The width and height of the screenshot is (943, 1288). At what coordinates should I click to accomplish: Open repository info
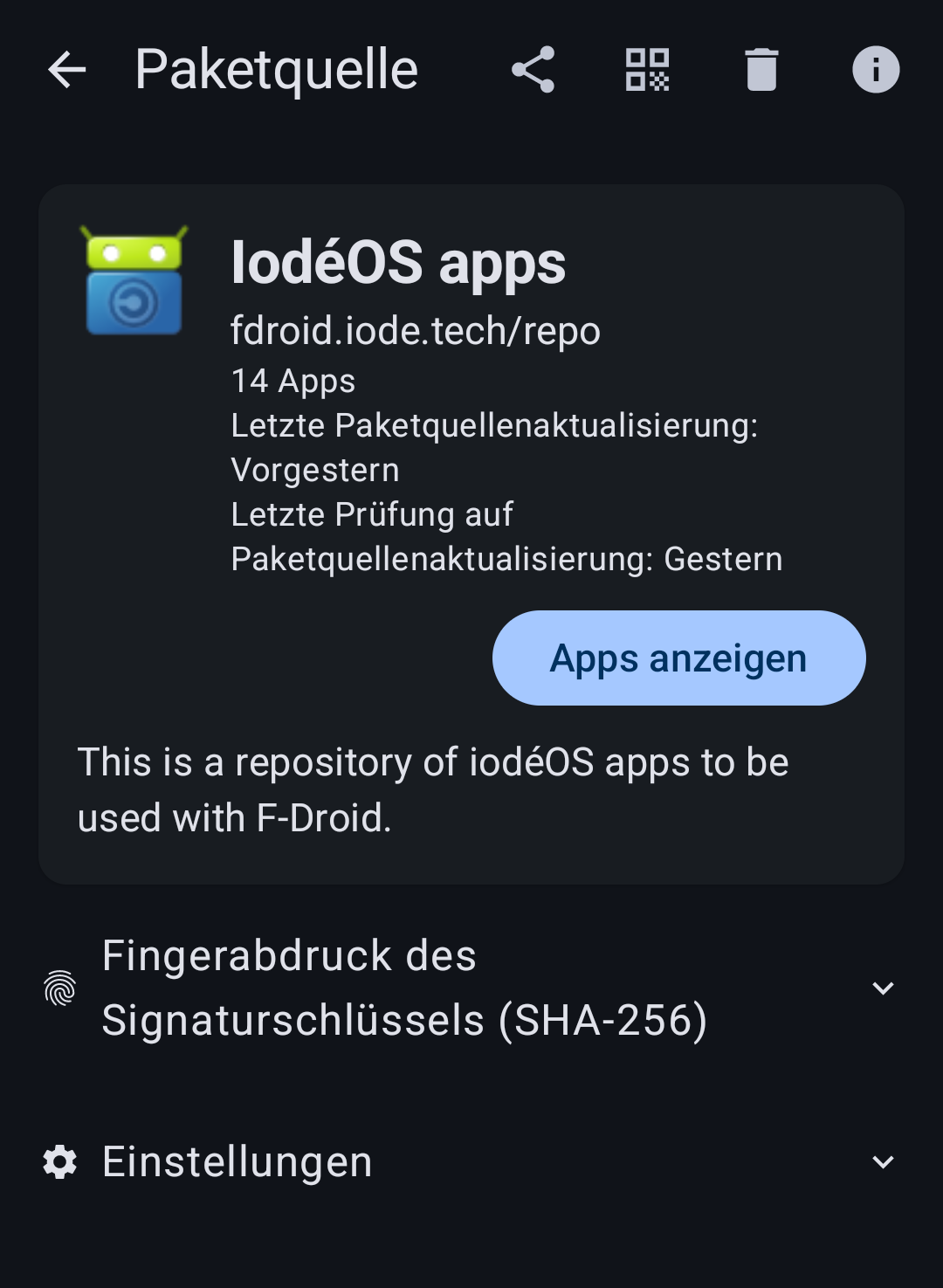(x=876, y=70)
